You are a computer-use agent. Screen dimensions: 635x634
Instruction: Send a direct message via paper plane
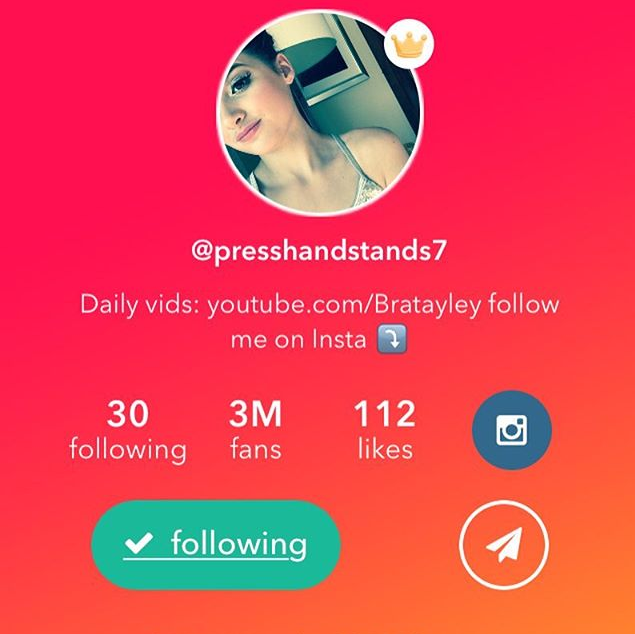coord(503,546)
